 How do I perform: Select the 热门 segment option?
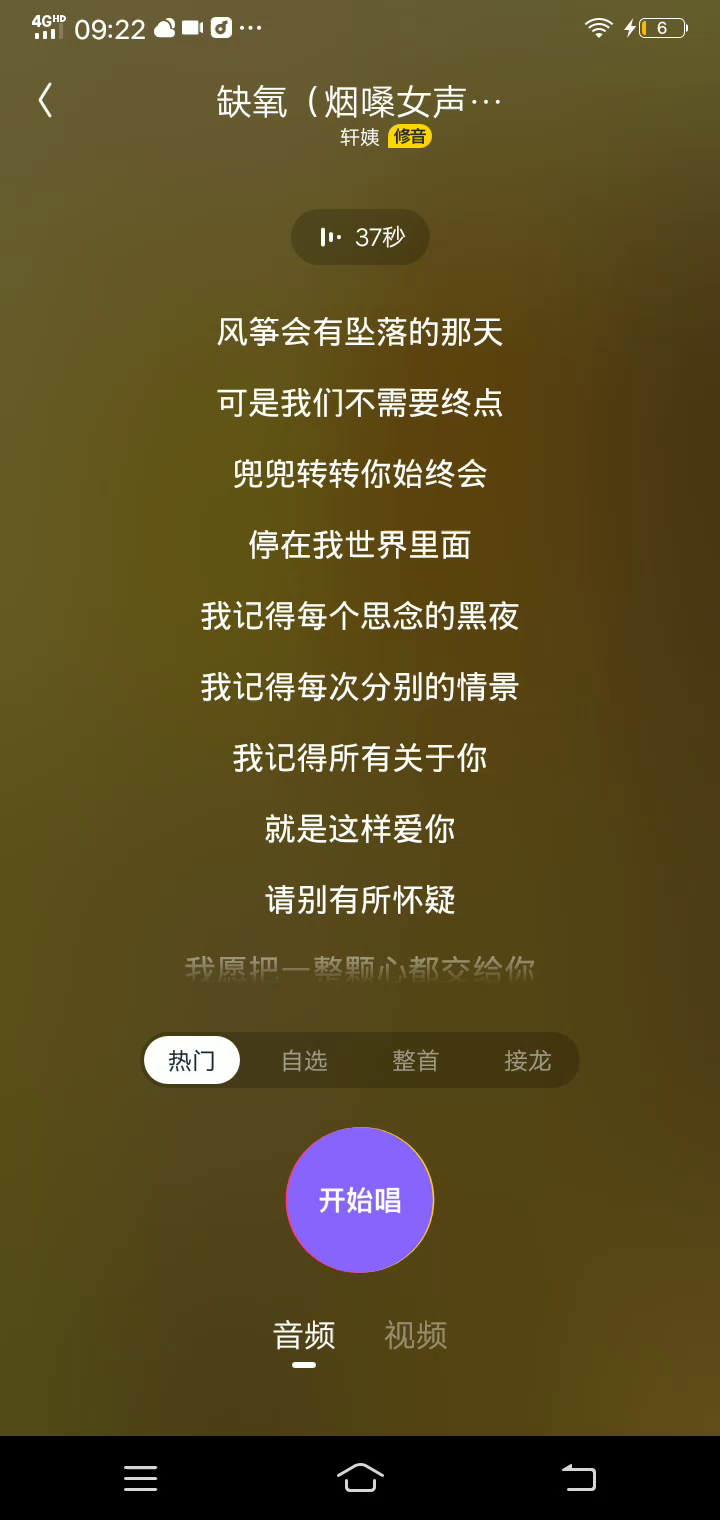(192, 1060)
